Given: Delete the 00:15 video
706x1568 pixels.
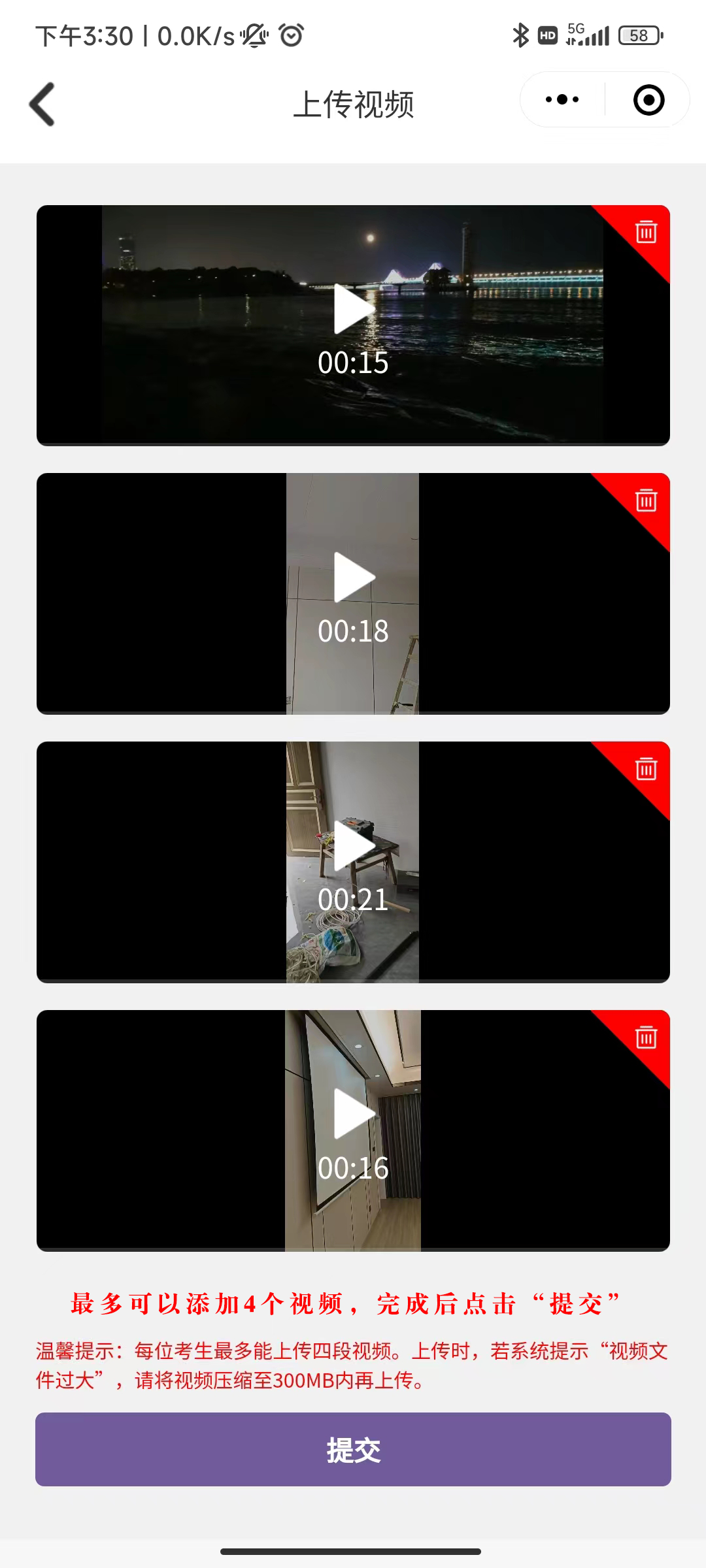Looking at the screenshot, I should pos(646,232).
